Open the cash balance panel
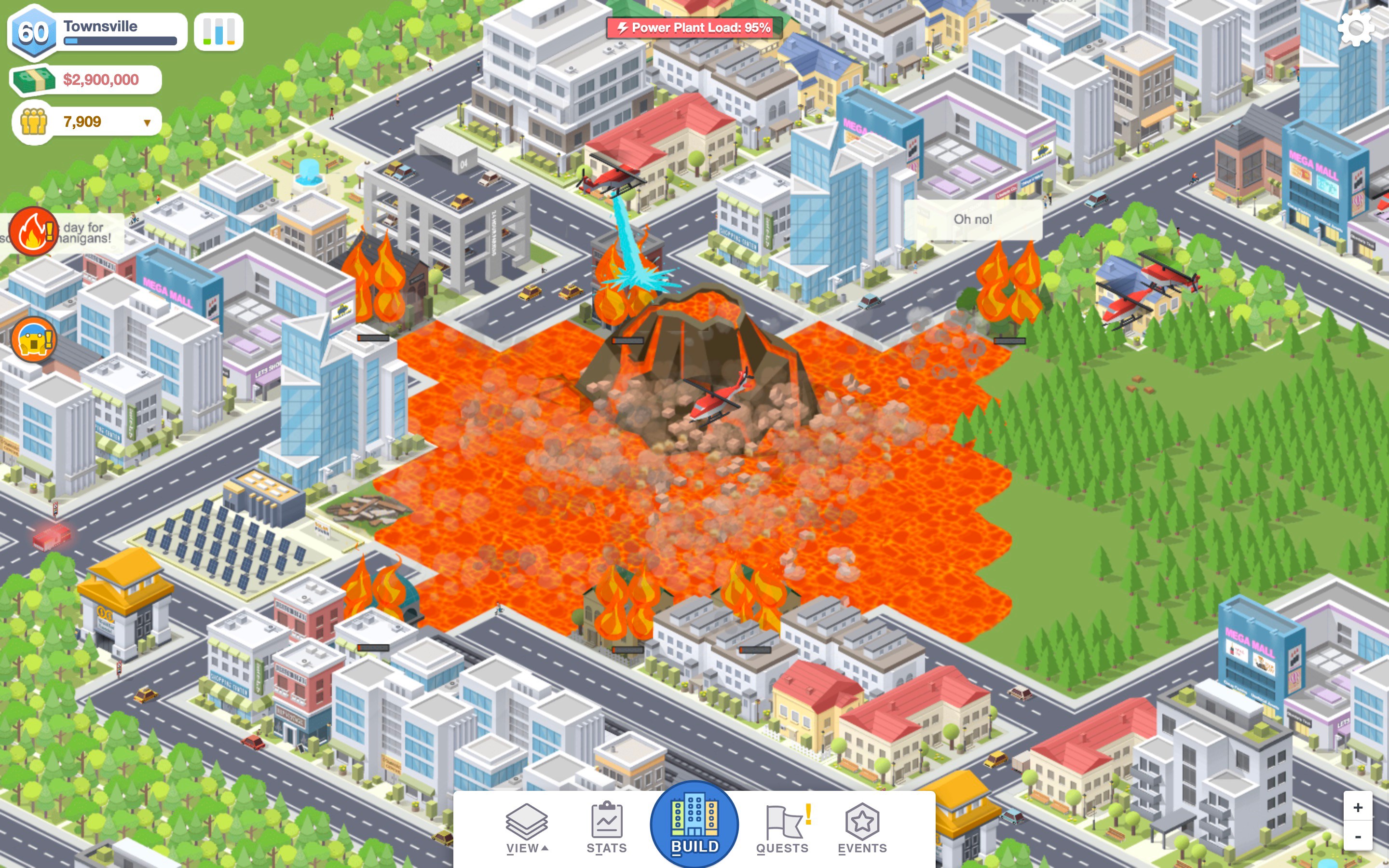Image resolution: width=1389 pixels, height=868 pixels. tap(86, 80)
